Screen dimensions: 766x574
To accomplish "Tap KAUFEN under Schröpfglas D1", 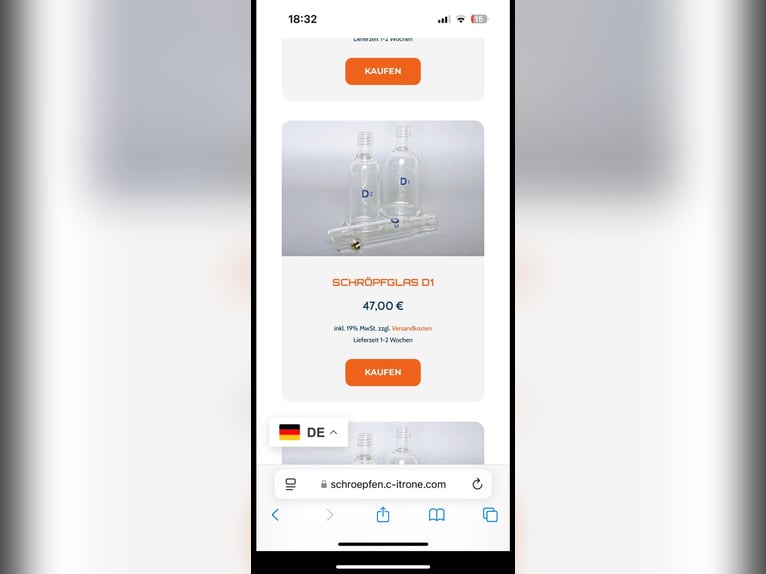I will (x=382, y=372).
